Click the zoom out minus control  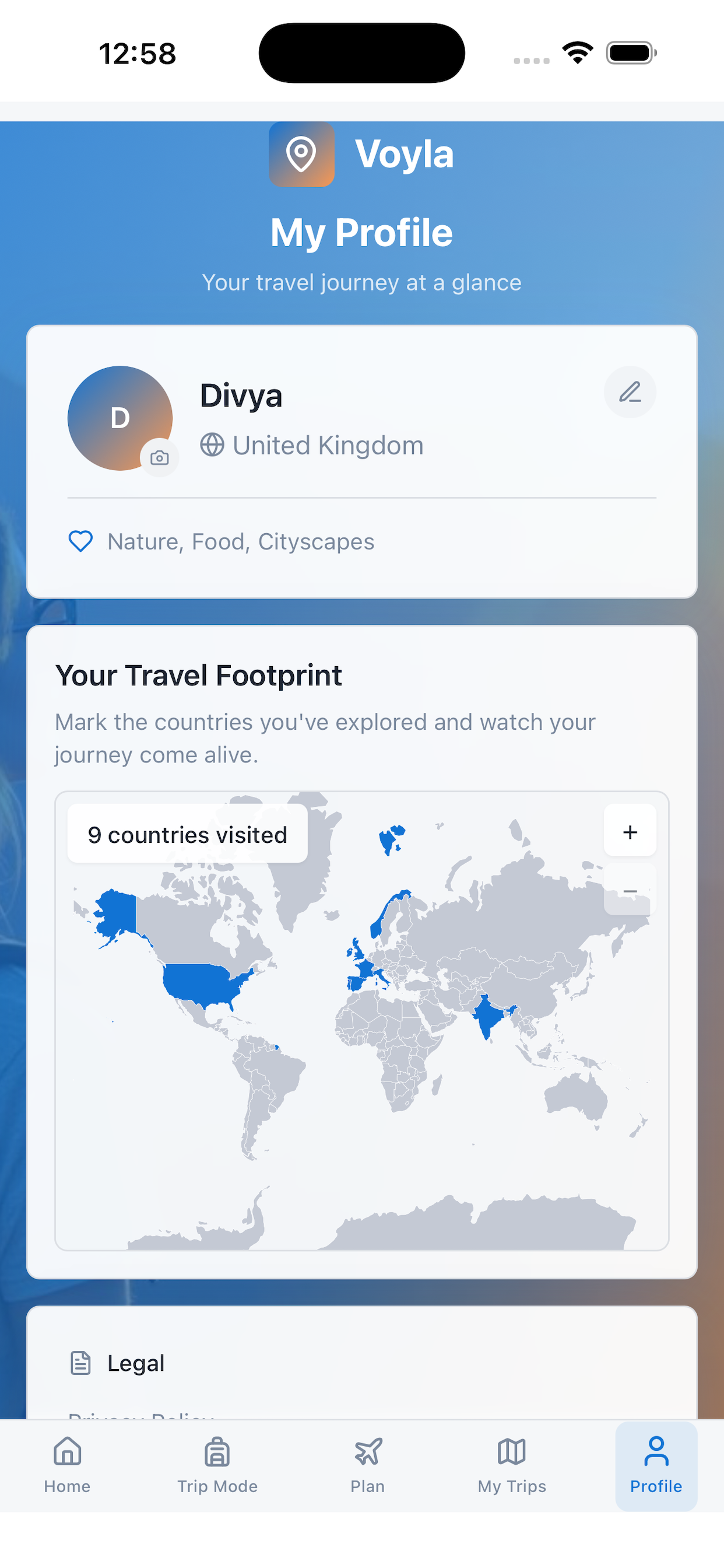pos(630,891)
